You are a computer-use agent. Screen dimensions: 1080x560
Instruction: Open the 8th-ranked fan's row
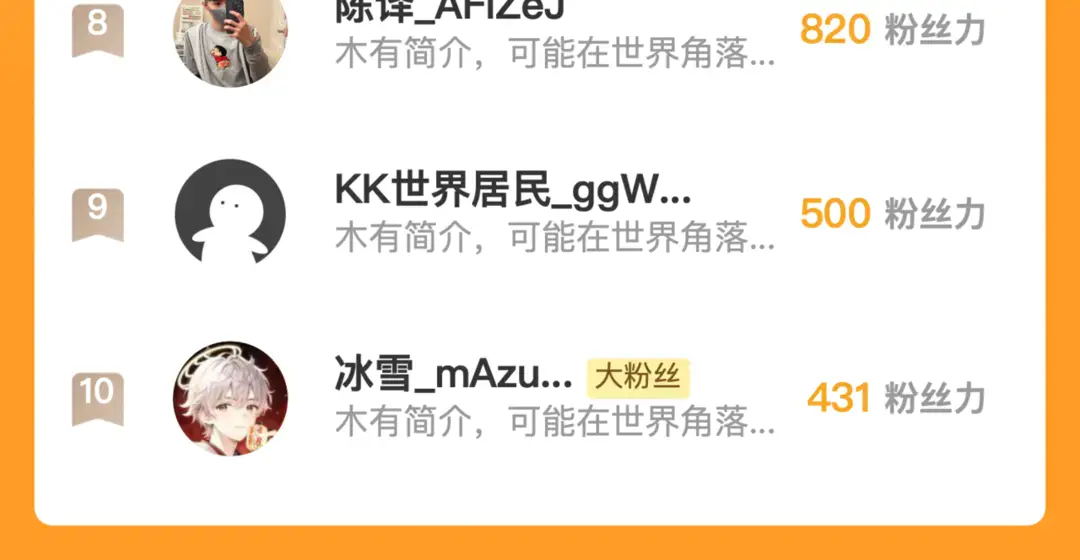540,33
